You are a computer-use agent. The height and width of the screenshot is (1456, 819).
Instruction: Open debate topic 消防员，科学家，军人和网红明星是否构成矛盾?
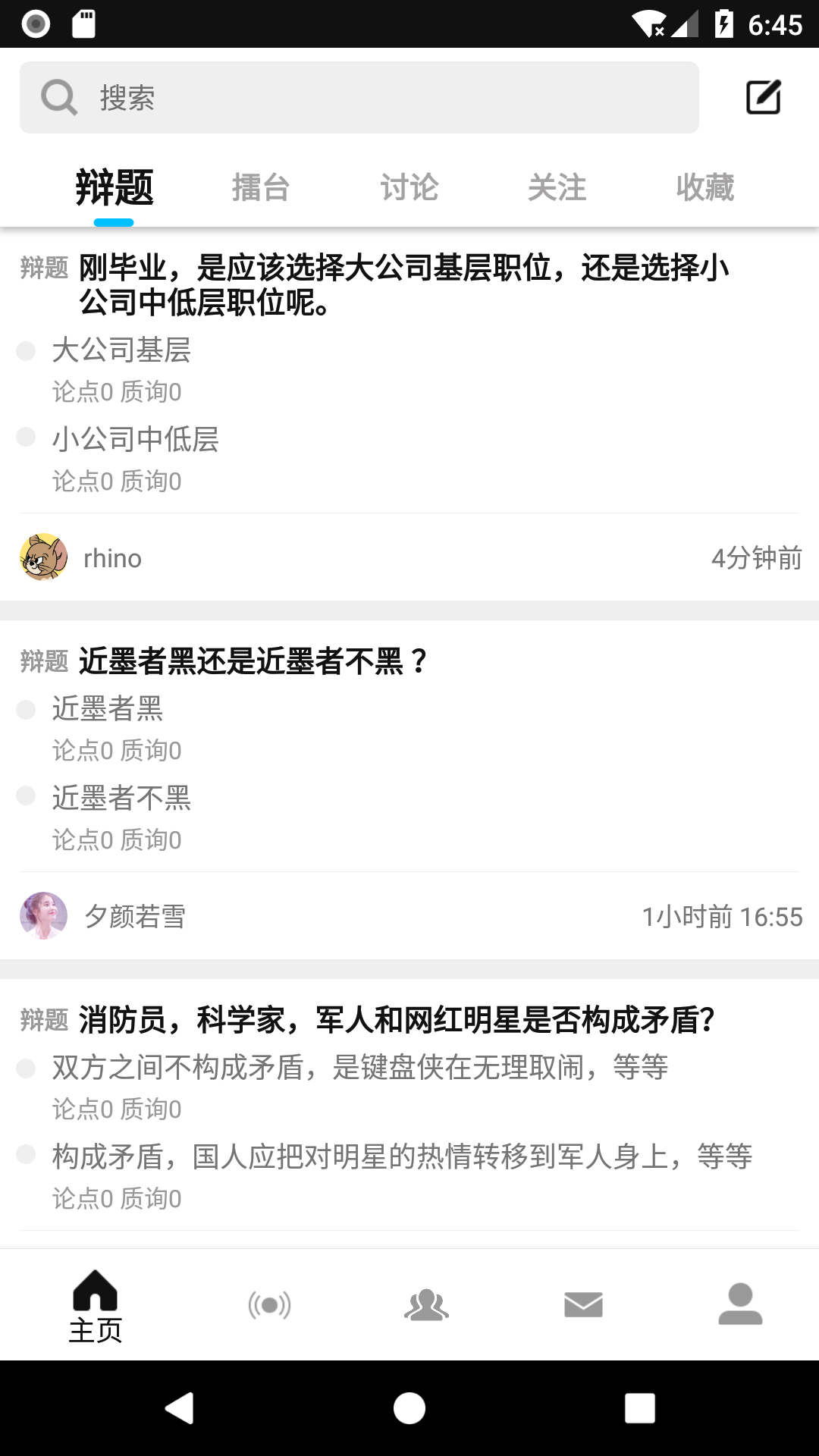pyautogui.click(x=397, y=1020)
